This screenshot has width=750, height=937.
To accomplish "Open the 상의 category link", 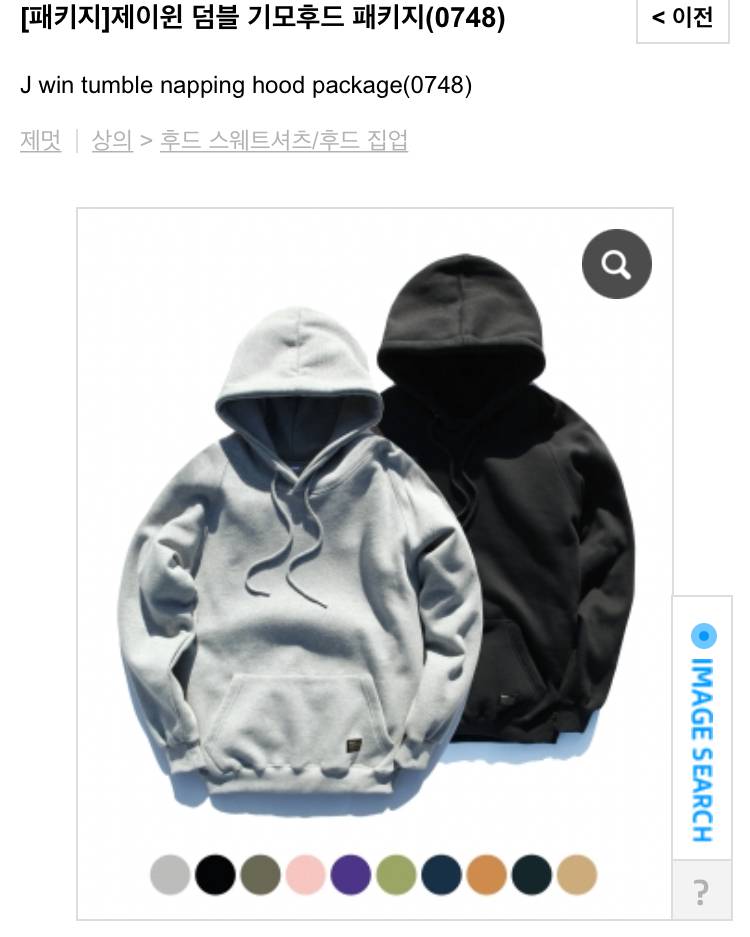I will pyautogui.click(x=112, y=141).
